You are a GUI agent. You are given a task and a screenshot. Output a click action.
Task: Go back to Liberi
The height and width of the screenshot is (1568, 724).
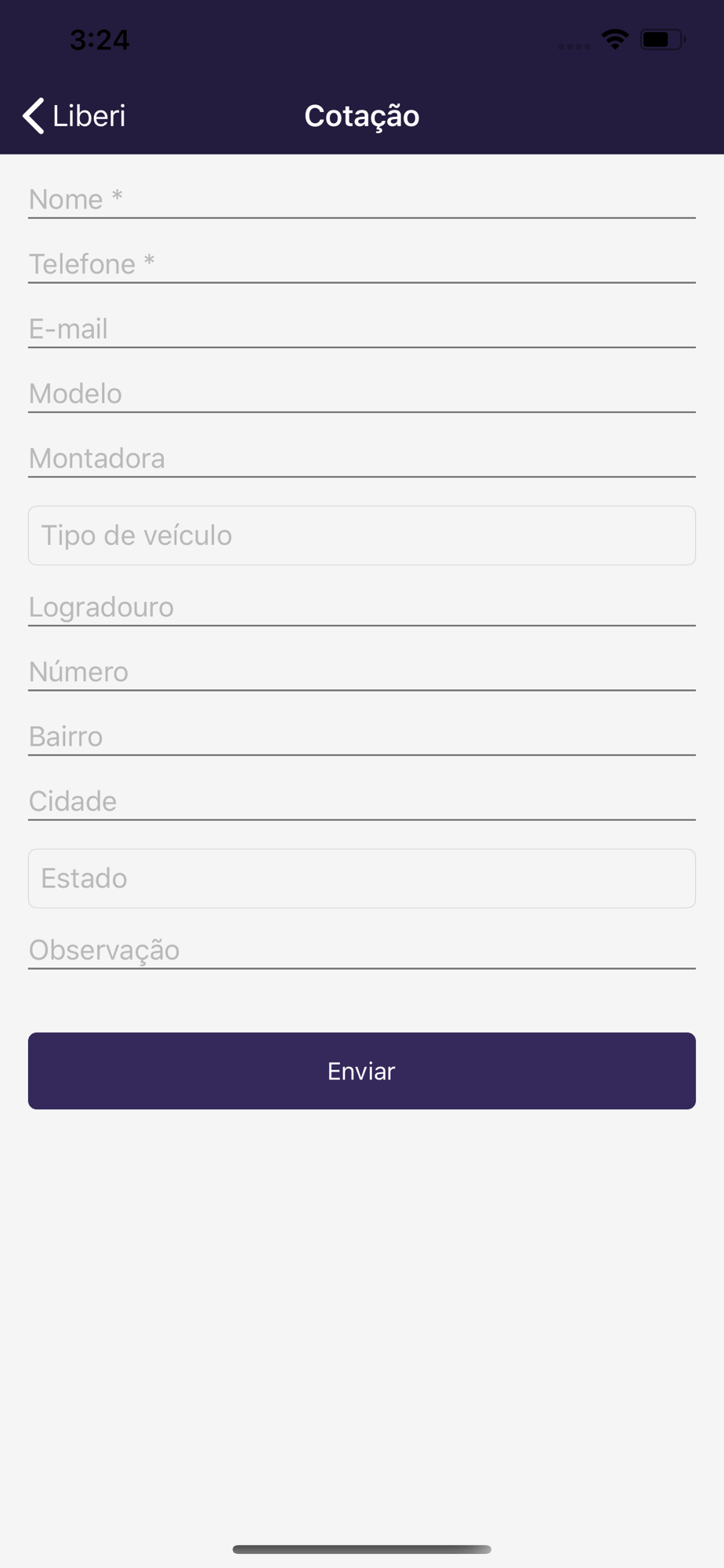point(74,116)
